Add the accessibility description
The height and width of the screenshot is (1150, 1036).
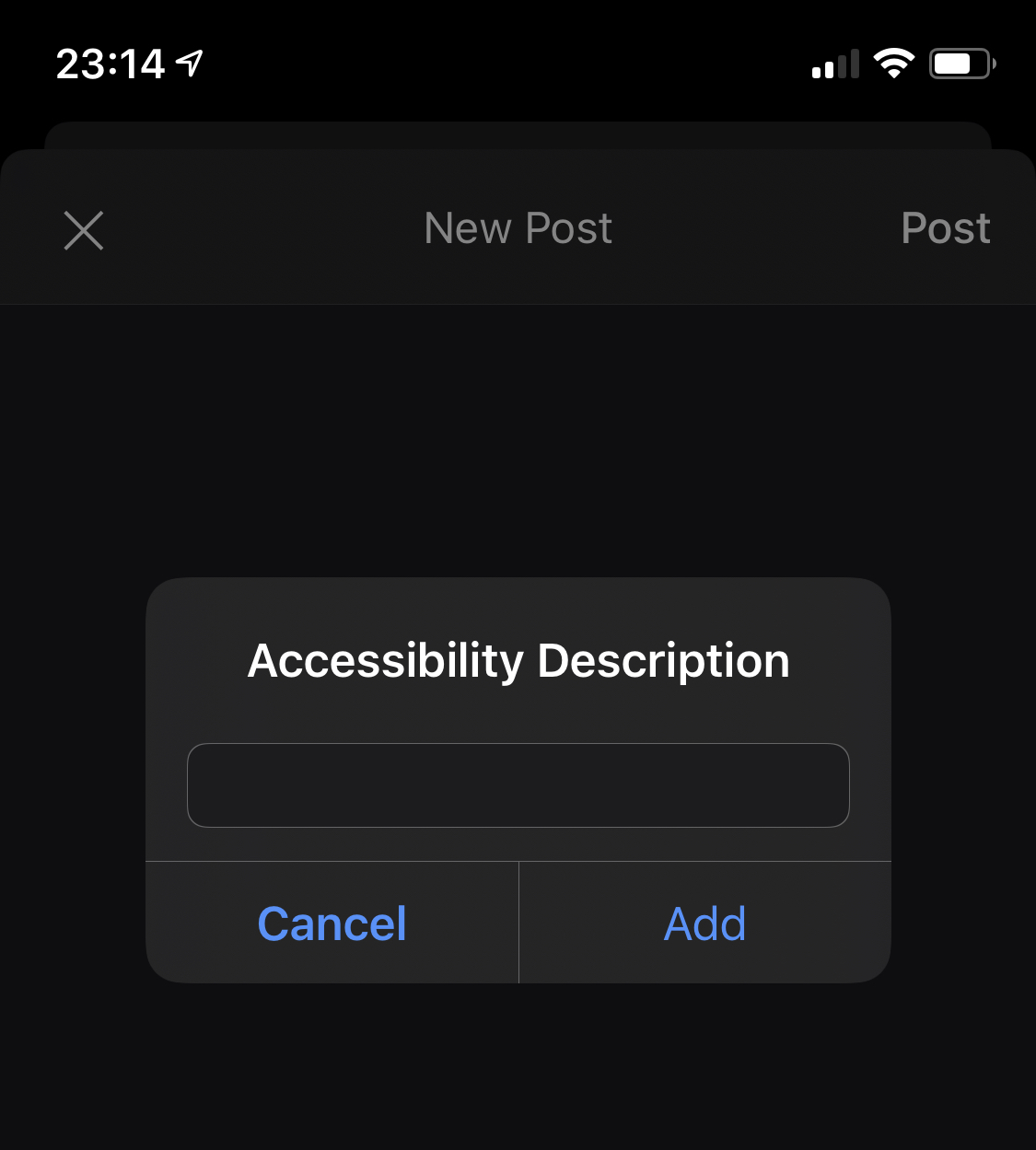tap(704, 923)
